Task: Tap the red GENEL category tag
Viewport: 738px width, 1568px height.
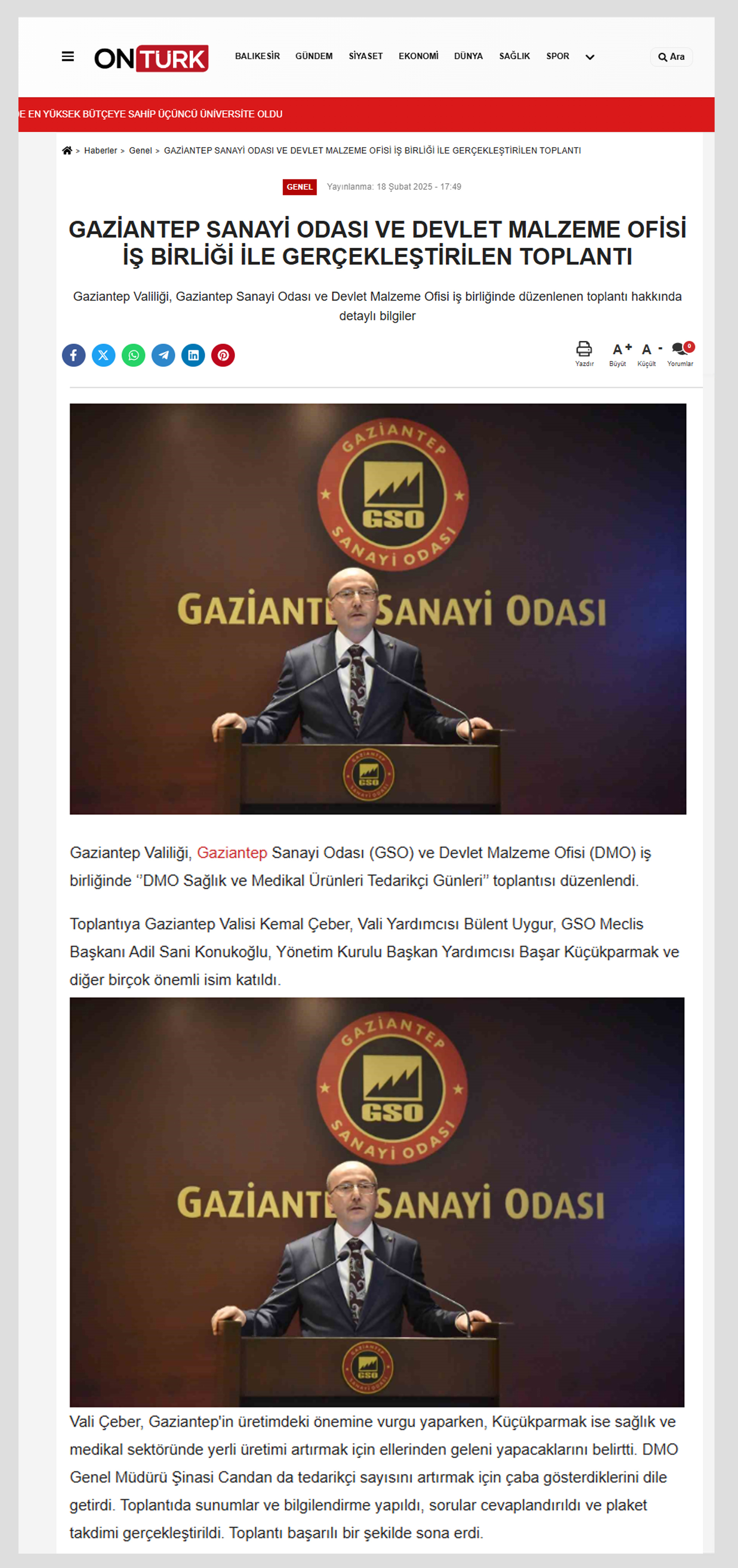Action: click(299, 187)
